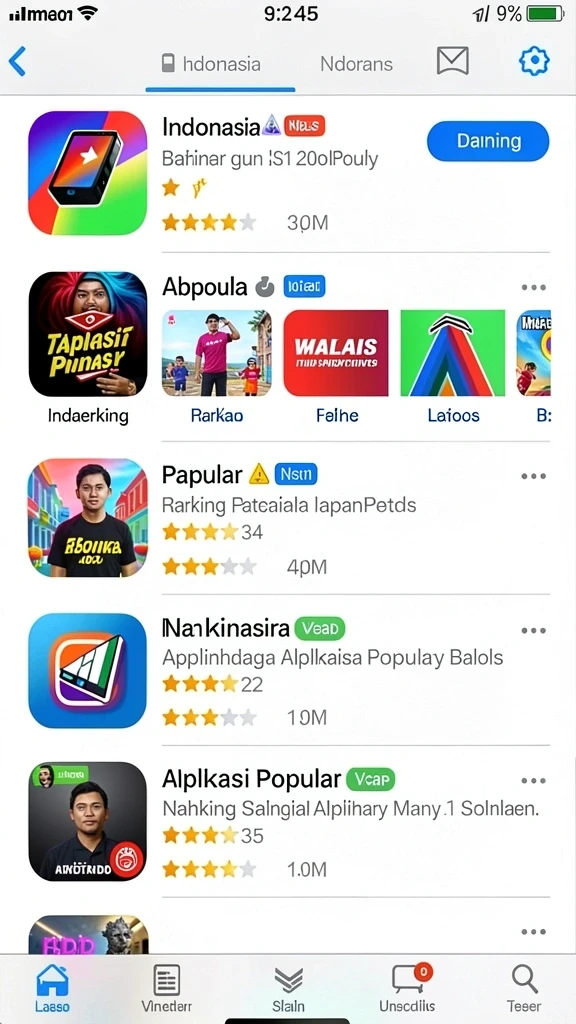Open the envelope mail icon
Image resolution: width=576 pixels, height=1024 pixels.
click(x=453, y=62)
